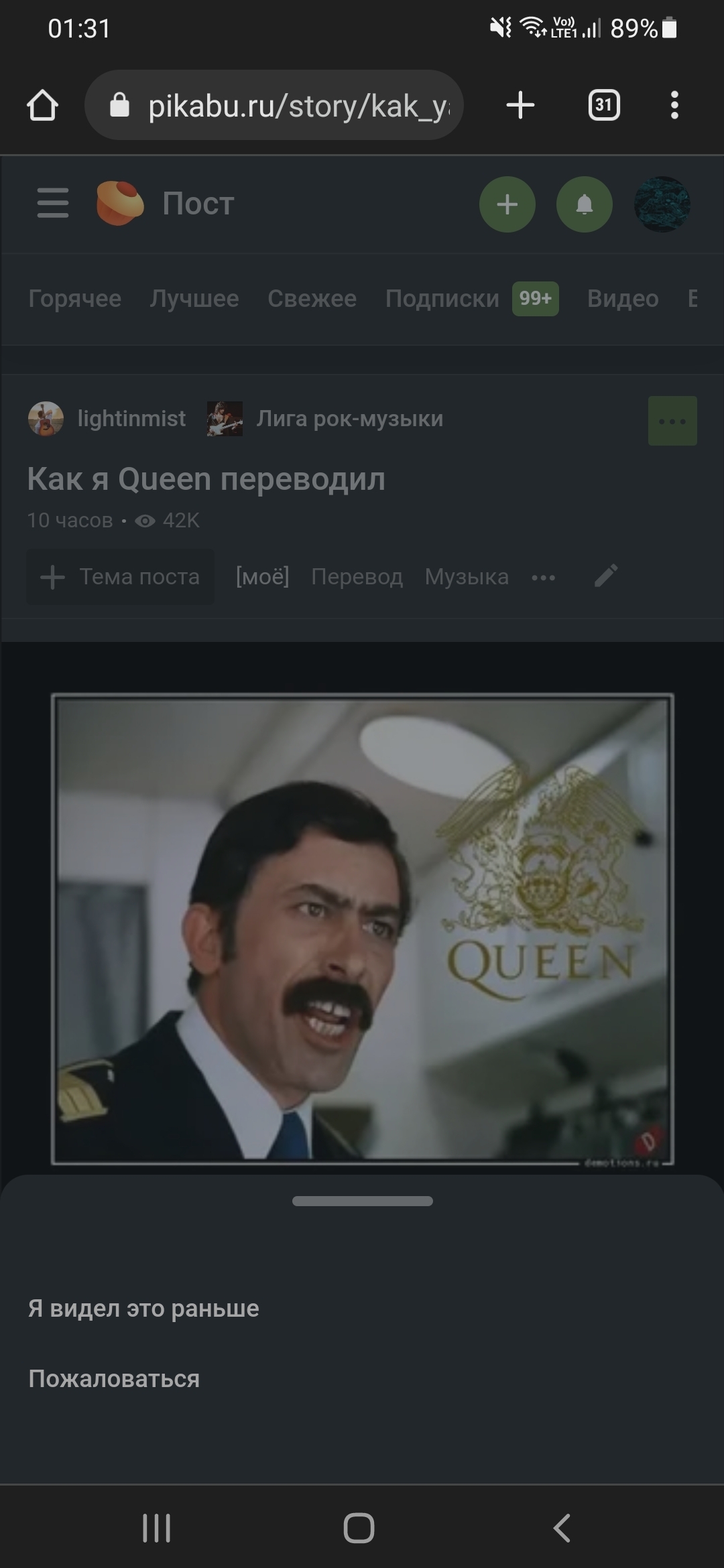Open lightinmist author profile
Image resolution: width=724 pixels, height=1568 pixels.
pyautogui.click(x=131, y=418)
